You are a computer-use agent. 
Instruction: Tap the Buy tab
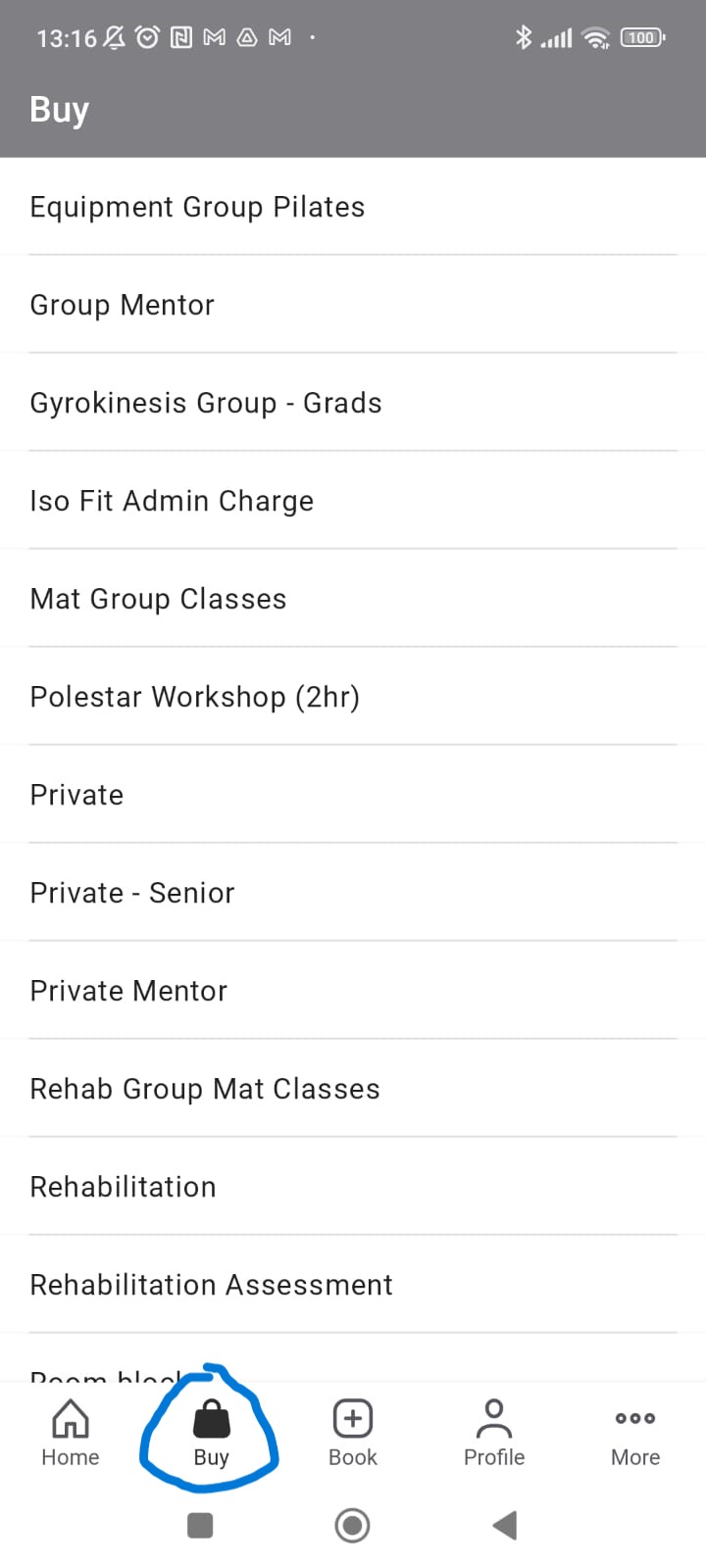211,1433
